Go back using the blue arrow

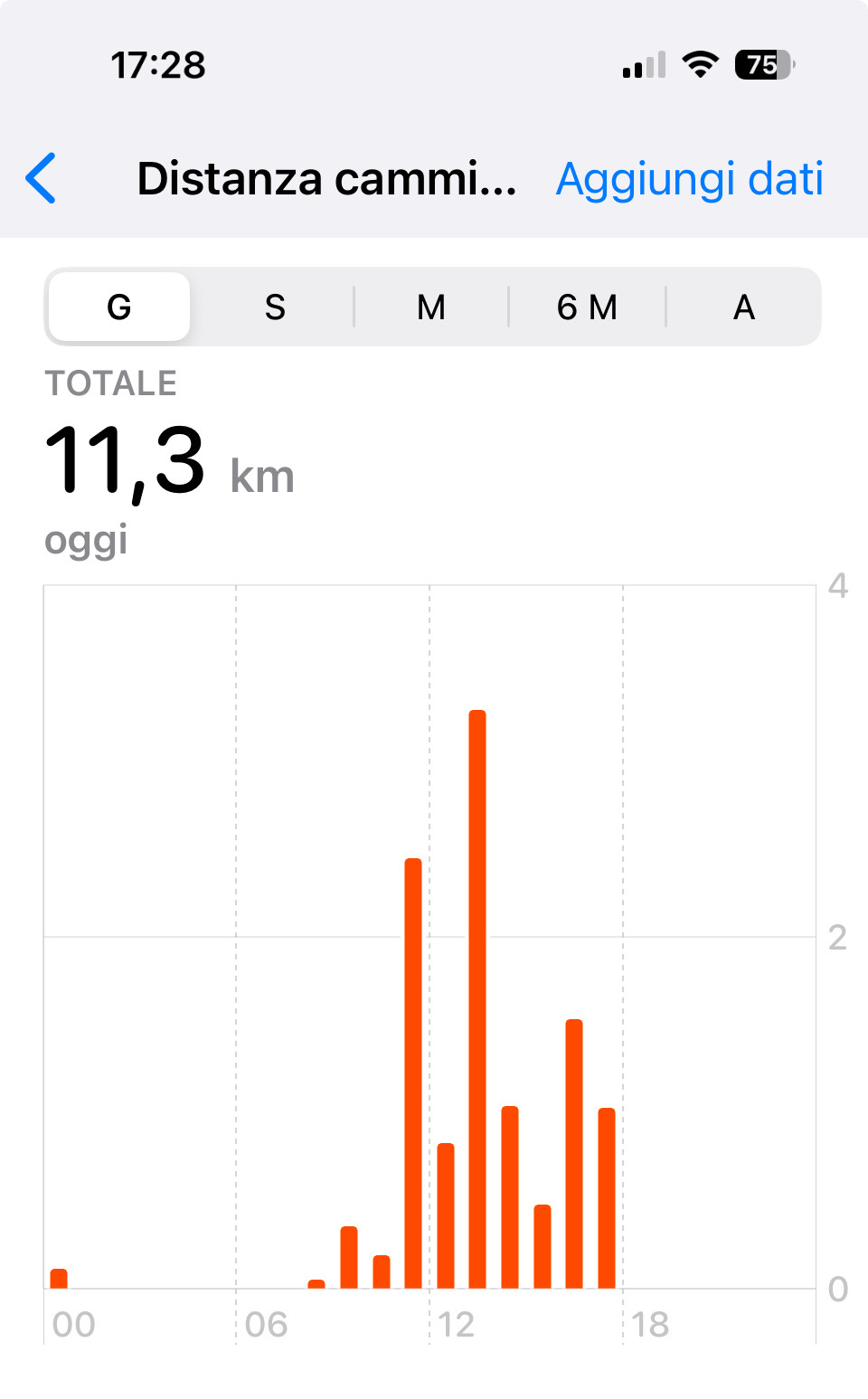point(42,178)
